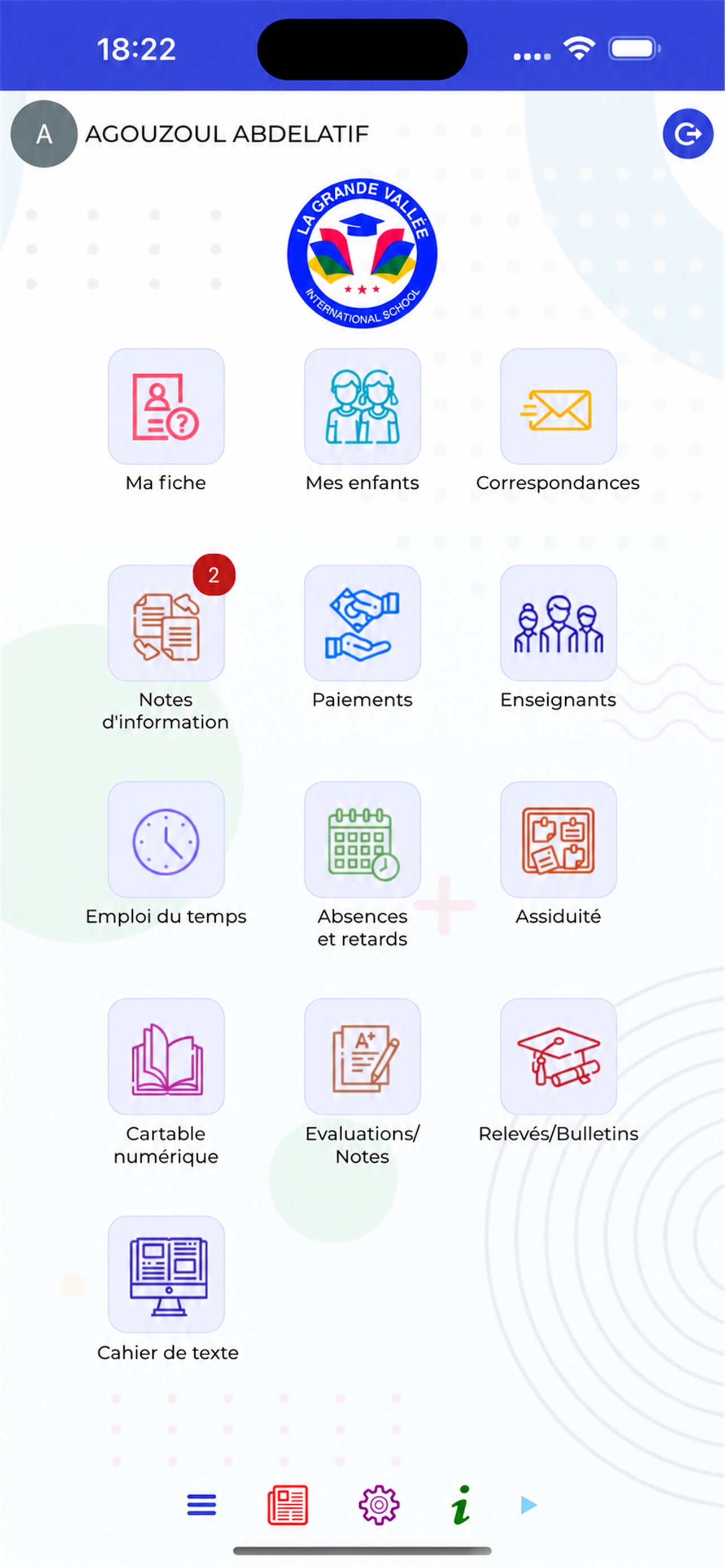Image resolution: width=725 pixels, height=1568 pixels.
Task: Tap the logout icon in the header
Action: 688,134
